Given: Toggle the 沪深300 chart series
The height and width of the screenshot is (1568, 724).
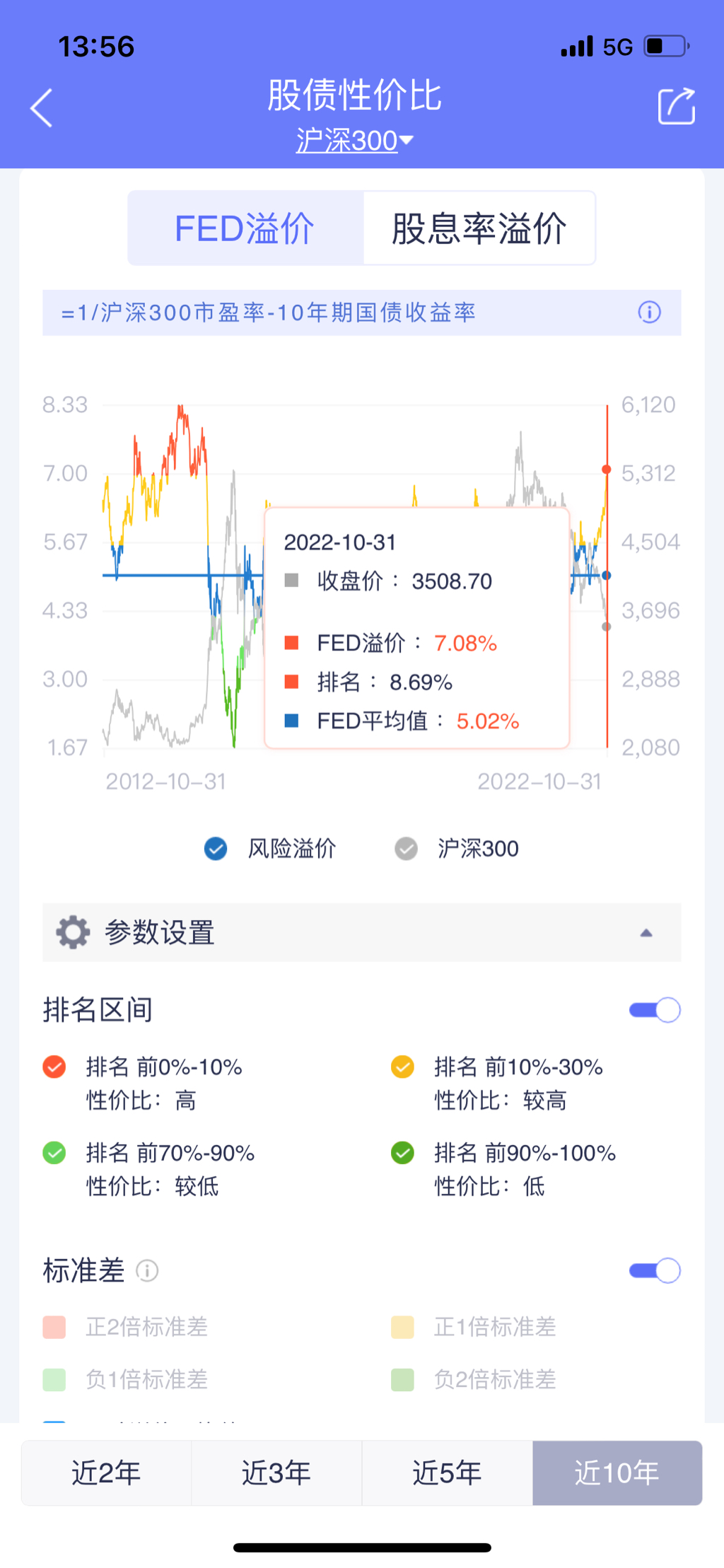Looking at the screenshot, I should tap(406, 848).
